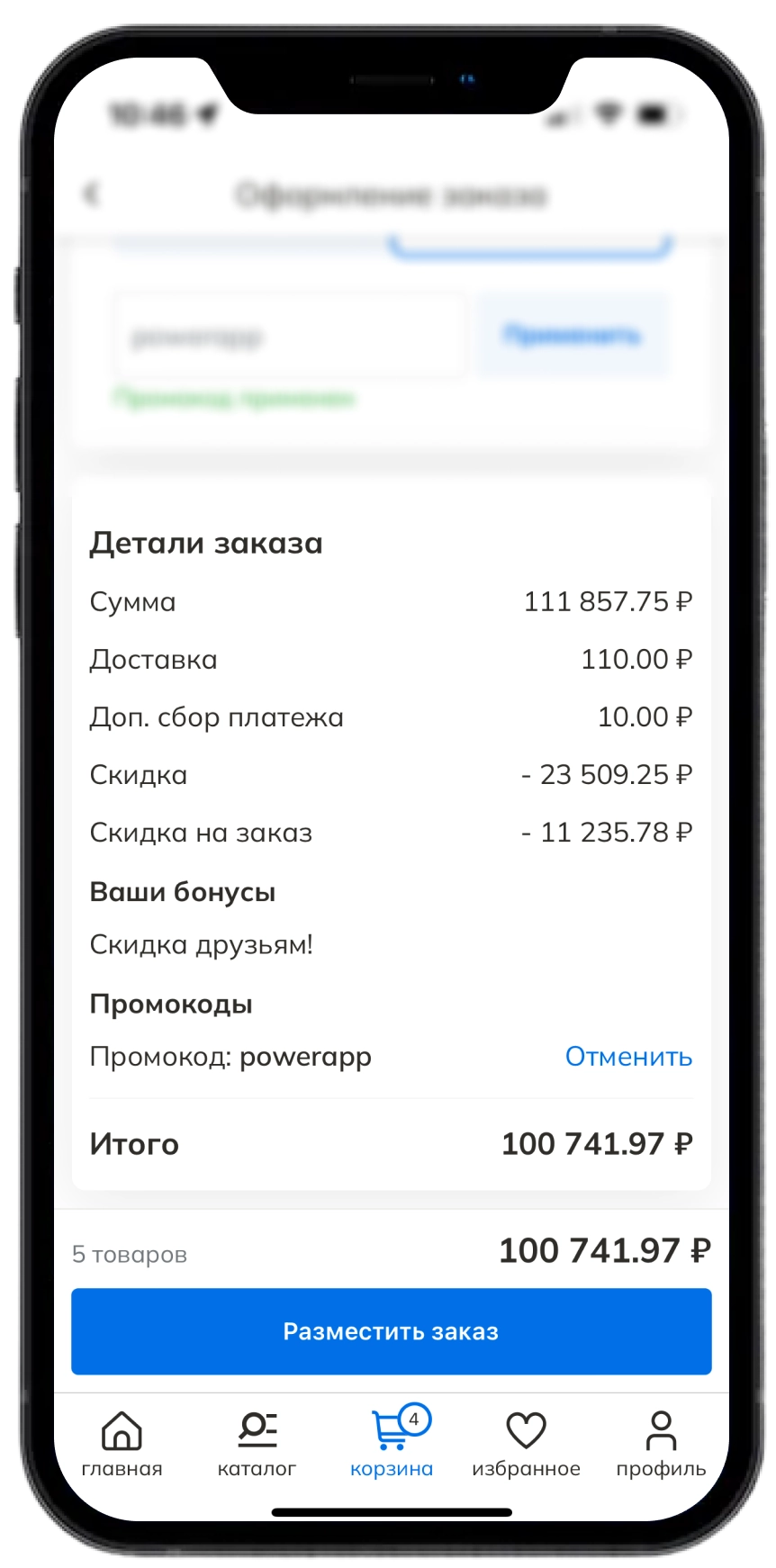Place the order with Разместить заказ
Screen dimensions: 776x1568
tap(391, 1331)
